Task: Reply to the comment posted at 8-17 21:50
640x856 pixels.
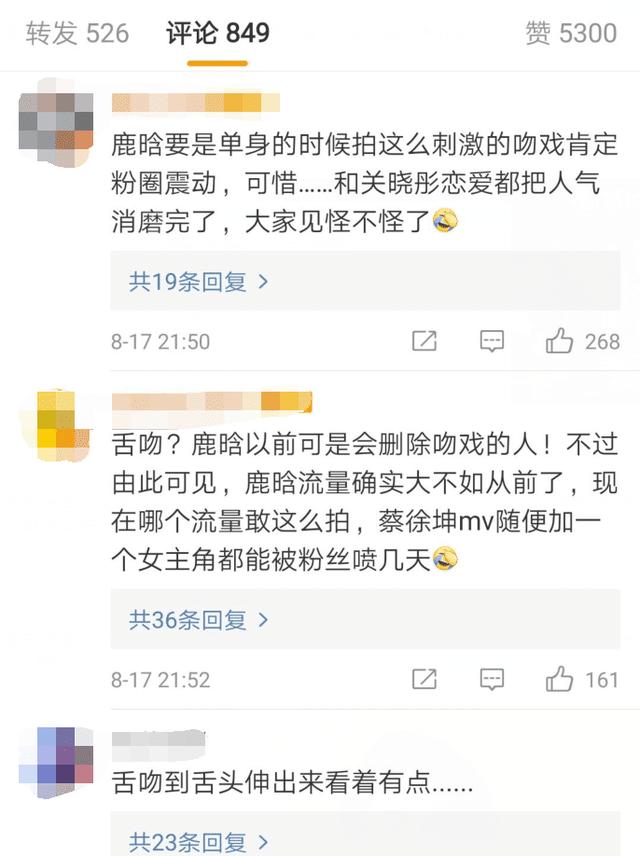Action: 491,341
